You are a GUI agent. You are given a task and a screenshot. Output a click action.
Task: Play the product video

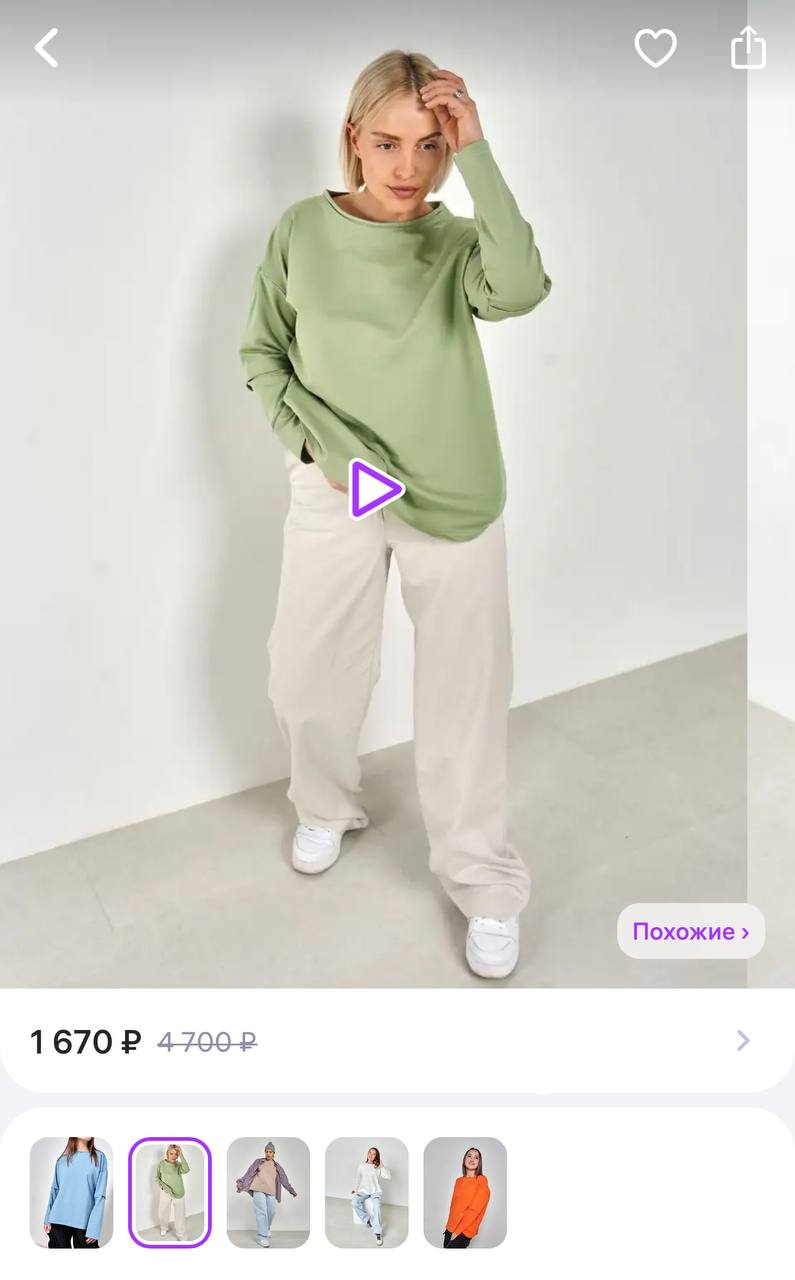tap(375, 489)
